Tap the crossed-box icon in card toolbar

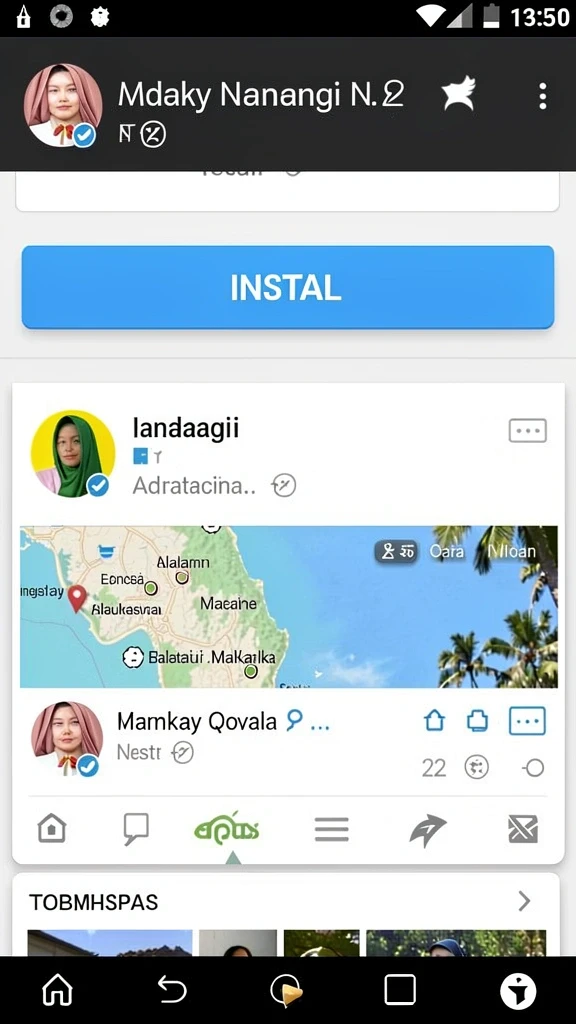(523, 829)
